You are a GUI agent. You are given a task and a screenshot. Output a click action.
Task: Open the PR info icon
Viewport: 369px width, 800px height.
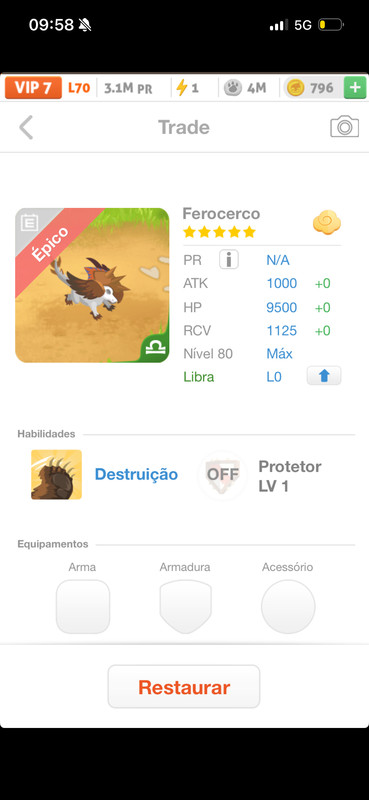(229, 260)
